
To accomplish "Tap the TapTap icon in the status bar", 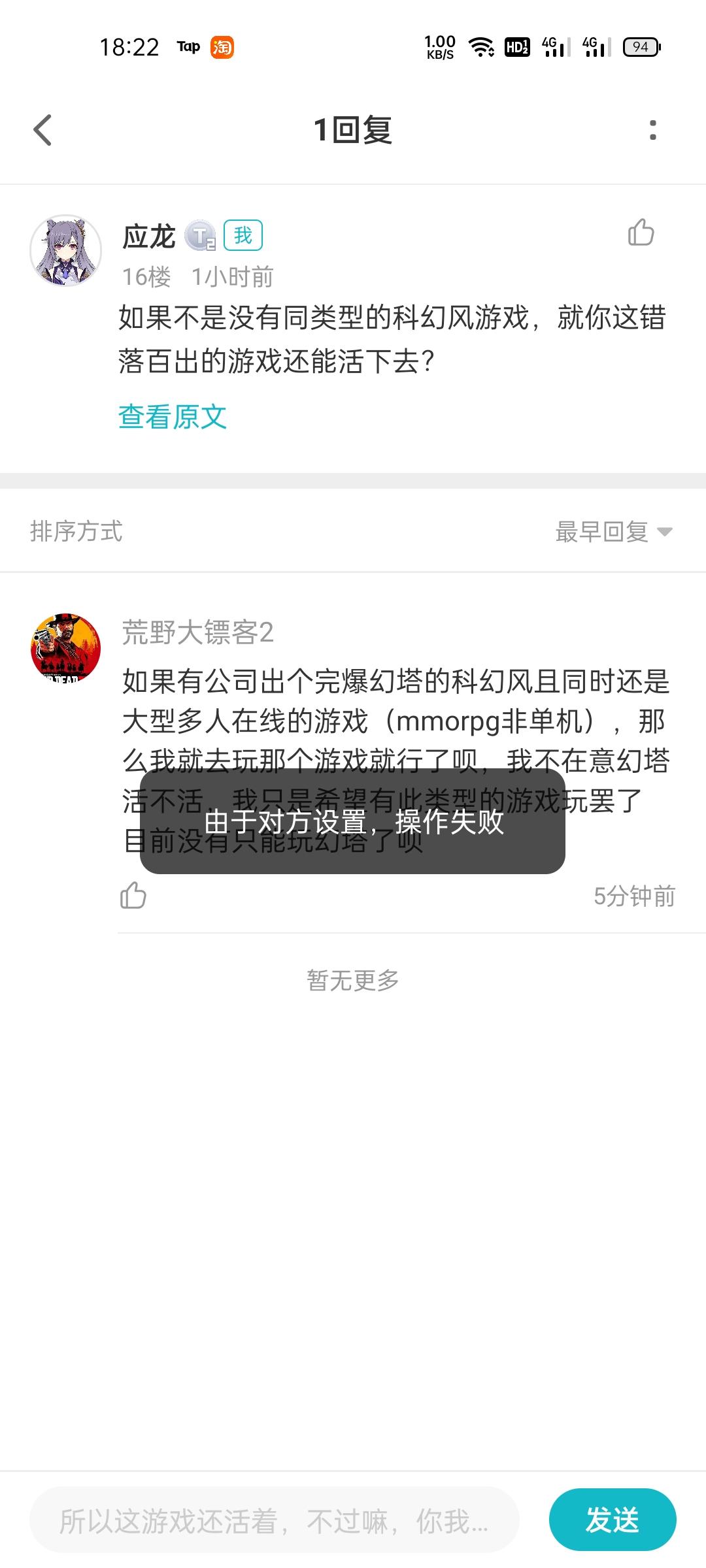I will (x=188, y=47).
